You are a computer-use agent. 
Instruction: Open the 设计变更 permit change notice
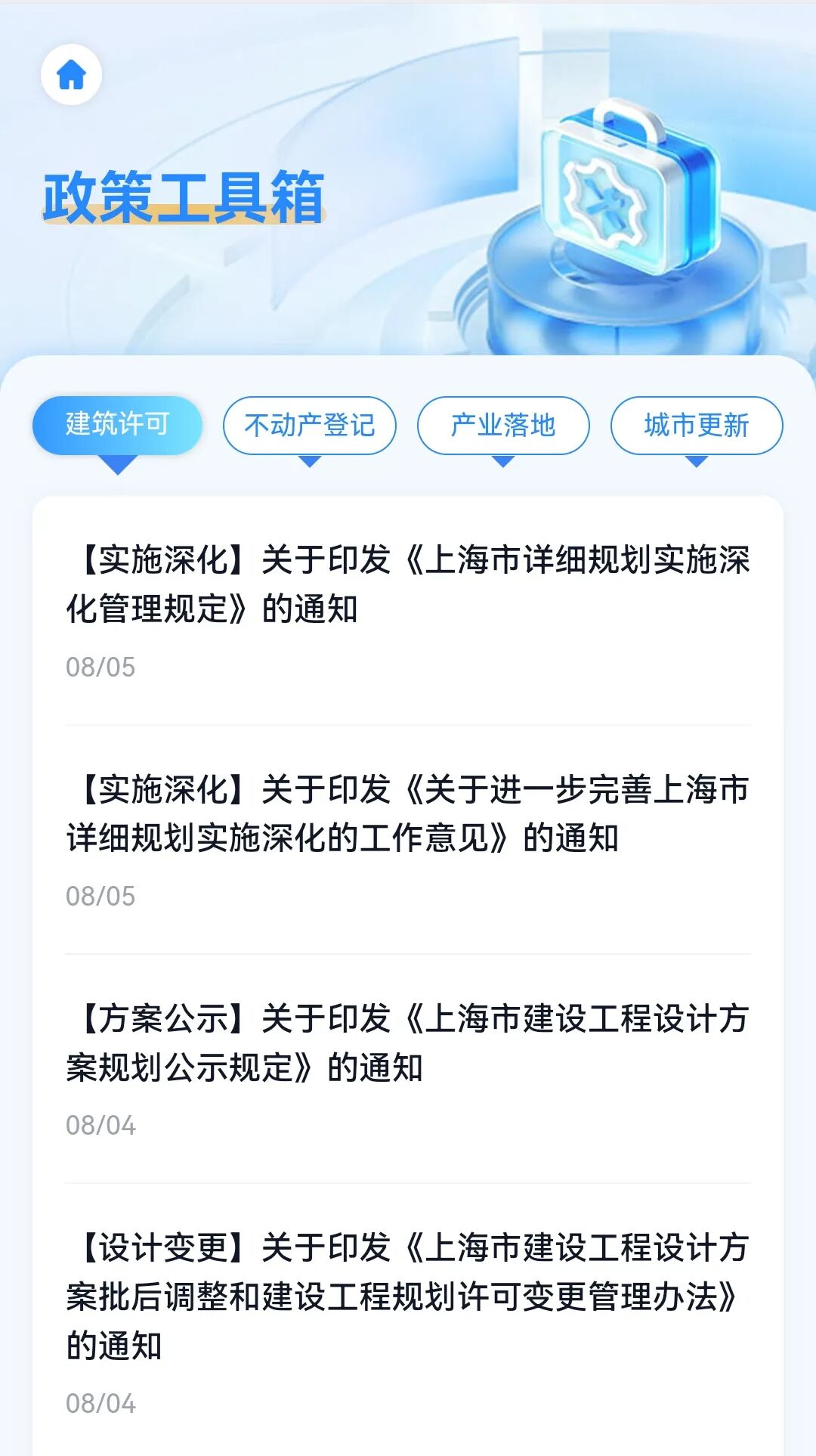pyautogui.click(x=408, y=1296)
